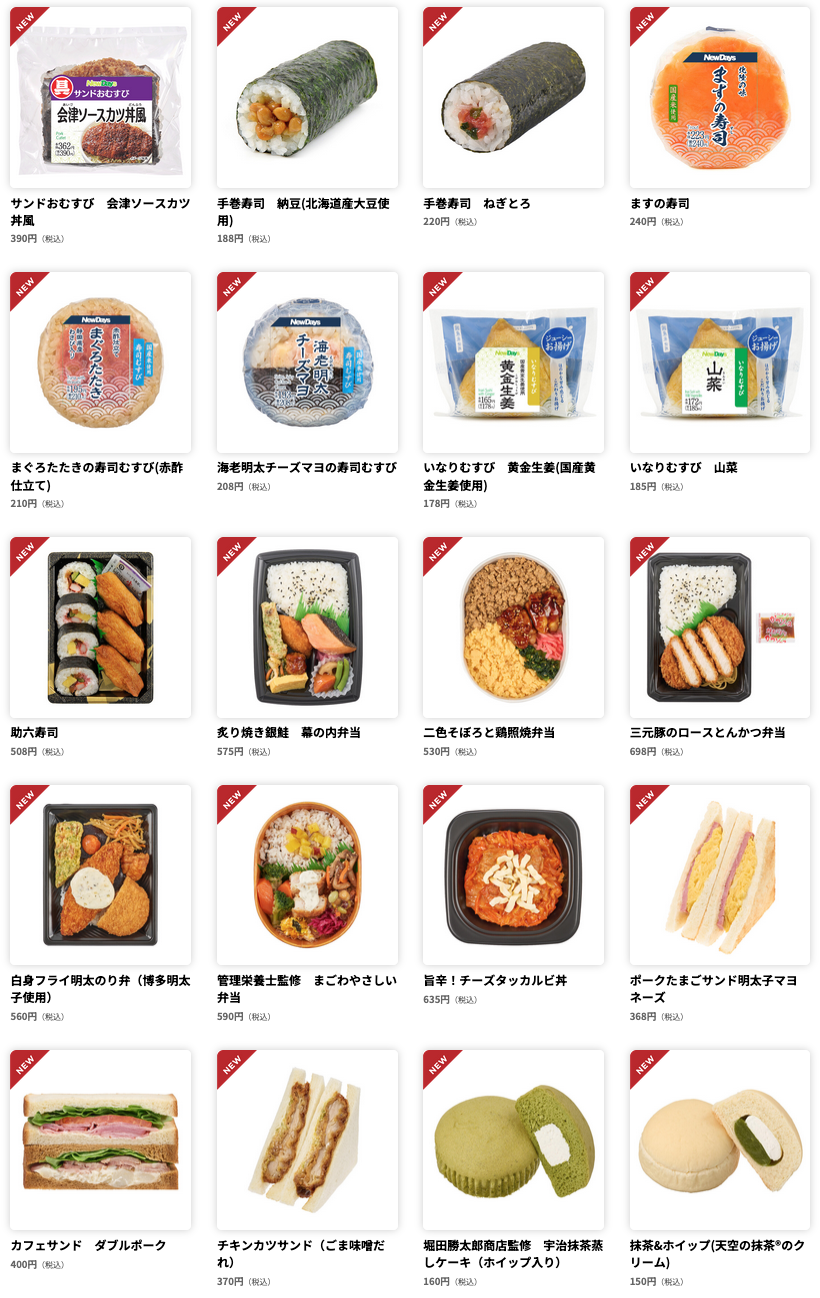
Task: Open 管理栄養士監修 まごわやさしい弁当
Action: (x=307, y=875)
